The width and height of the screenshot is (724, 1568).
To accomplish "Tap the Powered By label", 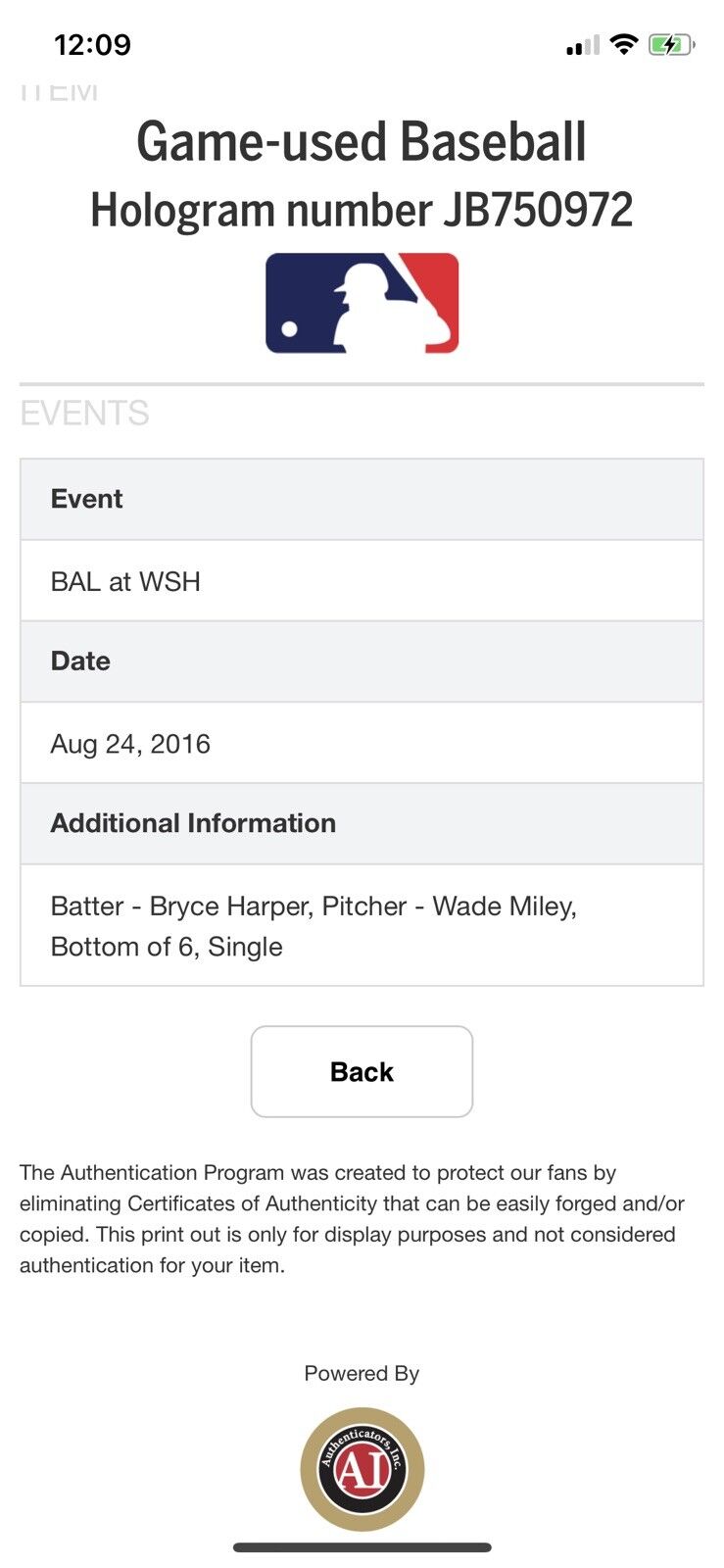I will click(362, 1373).
